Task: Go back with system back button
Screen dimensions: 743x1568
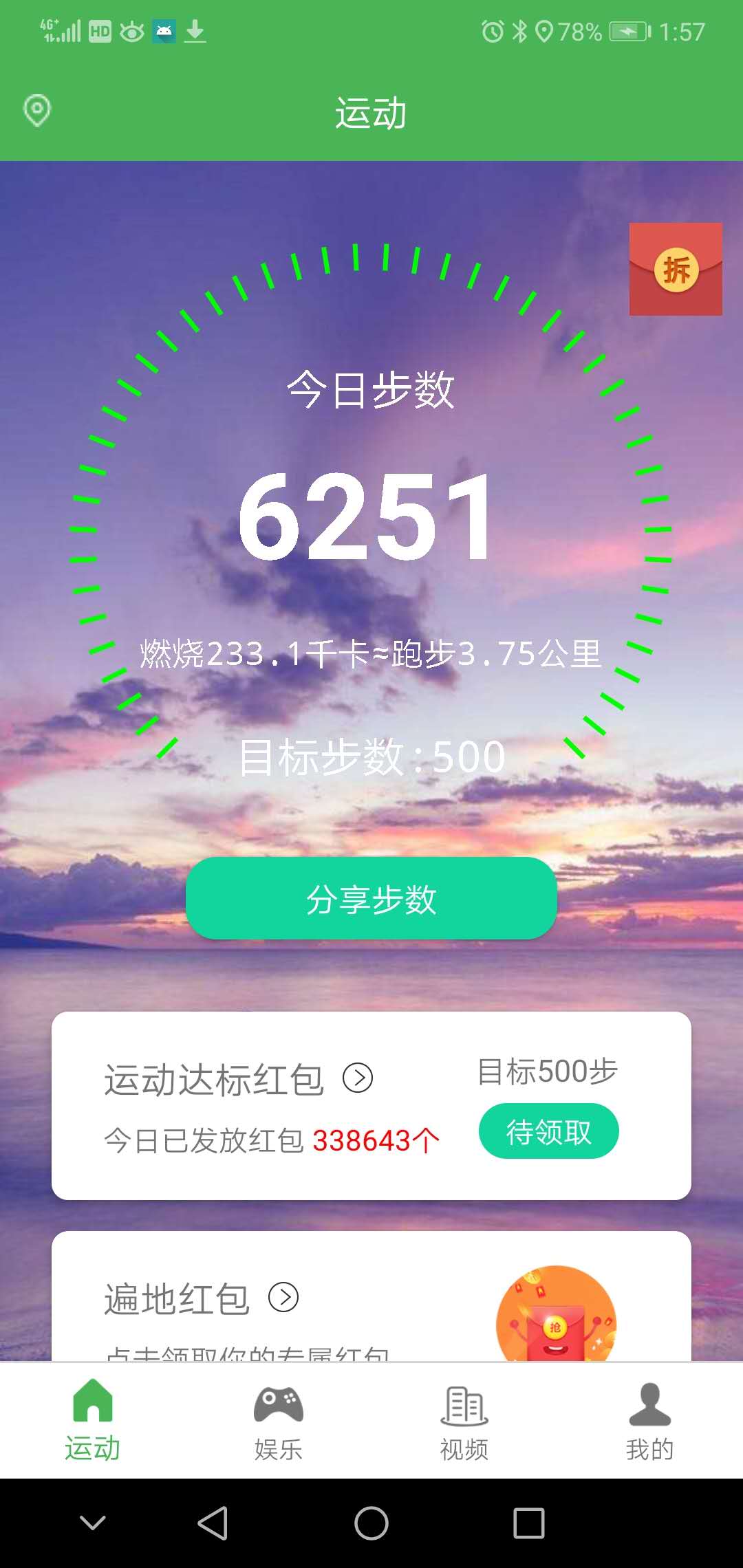Action: [x=213, y=1523]
